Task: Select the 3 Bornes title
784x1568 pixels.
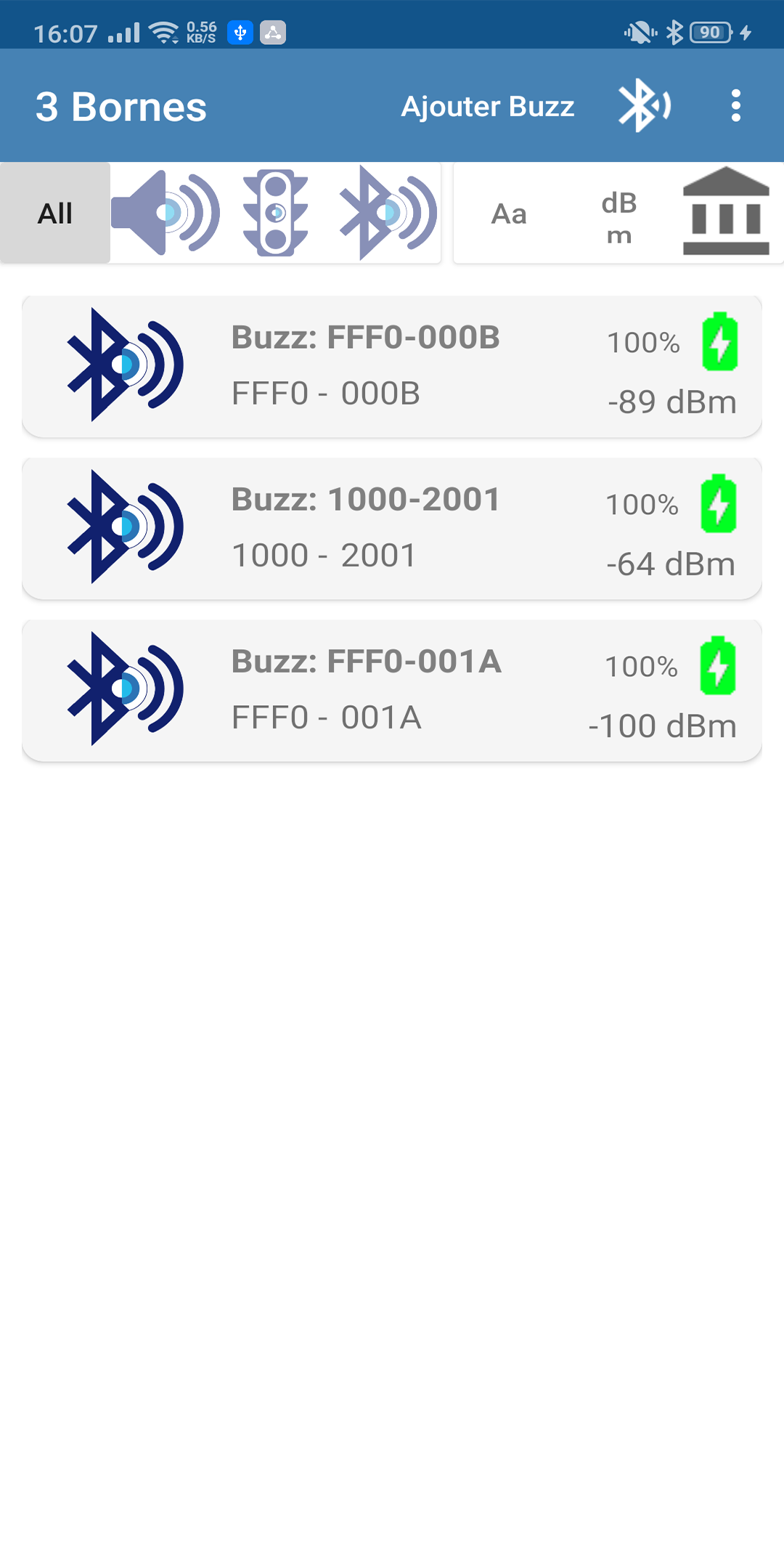Action: point(122,106)
